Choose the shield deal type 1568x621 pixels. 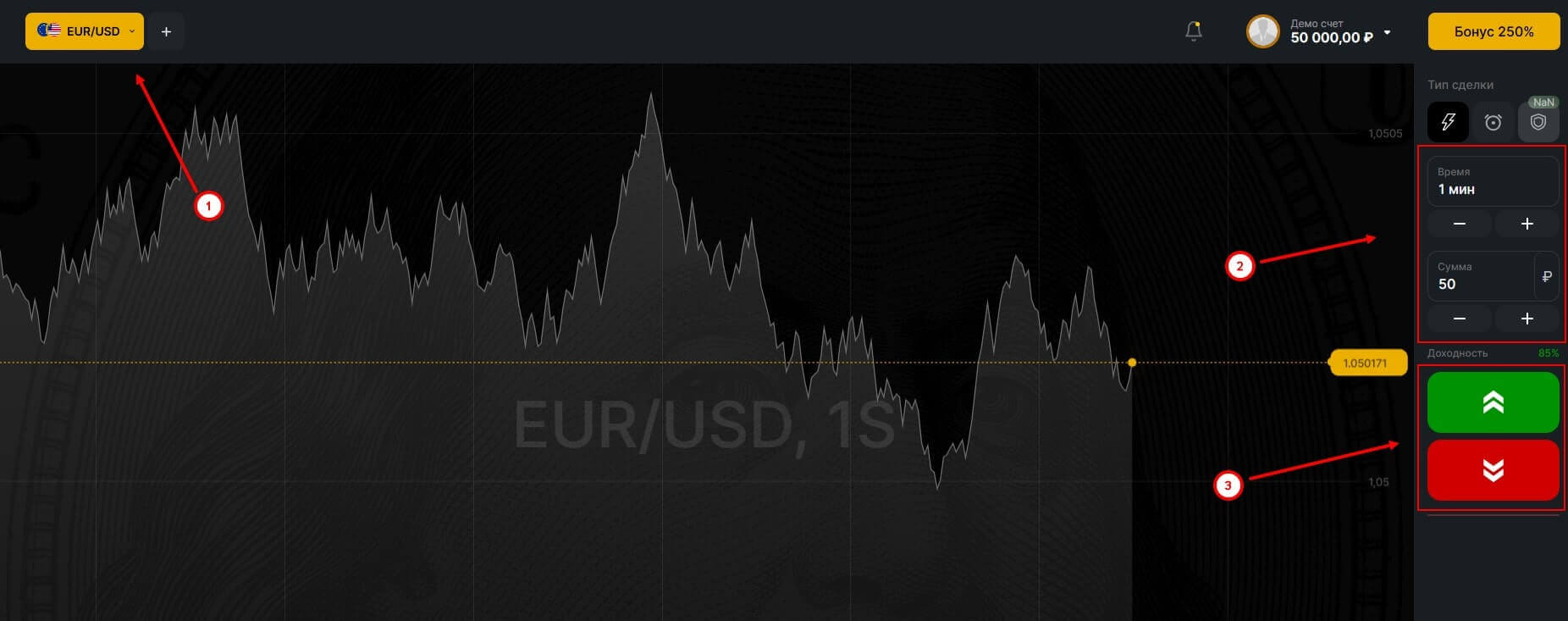pyautogui.click(x=1538, y=122)
